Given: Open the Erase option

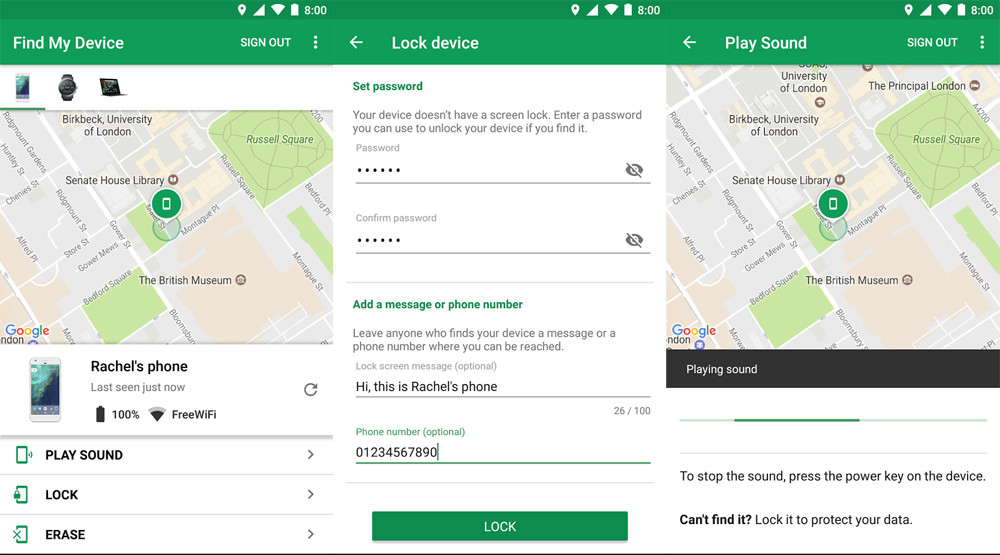Looking at the screenshot, I should click(166, 535).
